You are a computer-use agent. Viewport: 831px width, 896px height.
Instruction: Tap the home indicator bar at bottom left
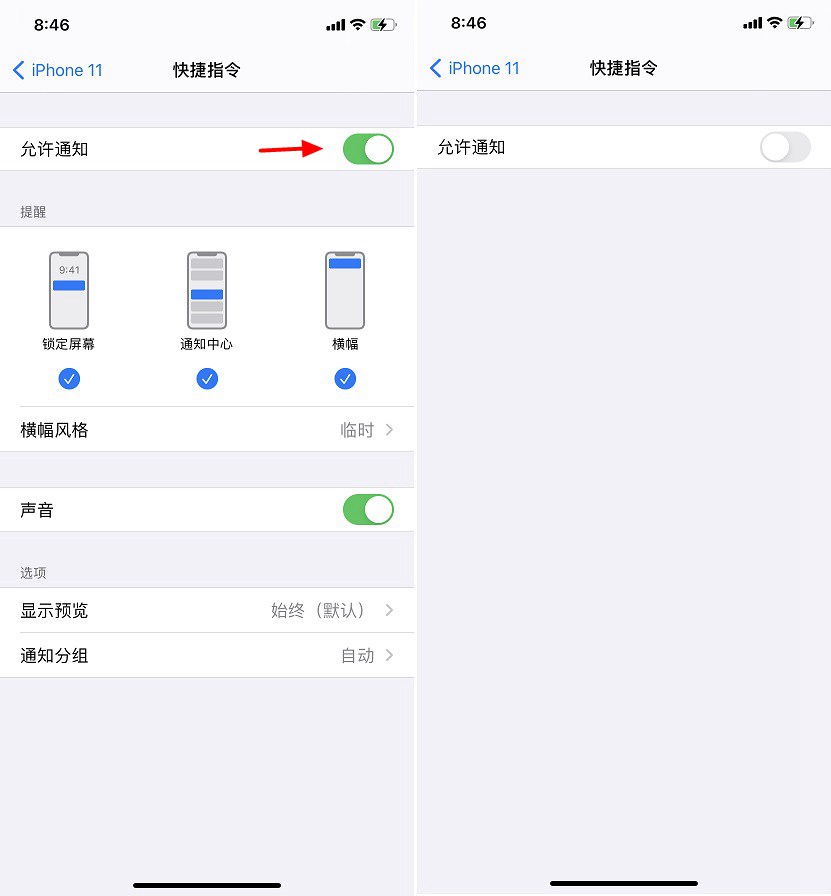(x=207, y=885)
